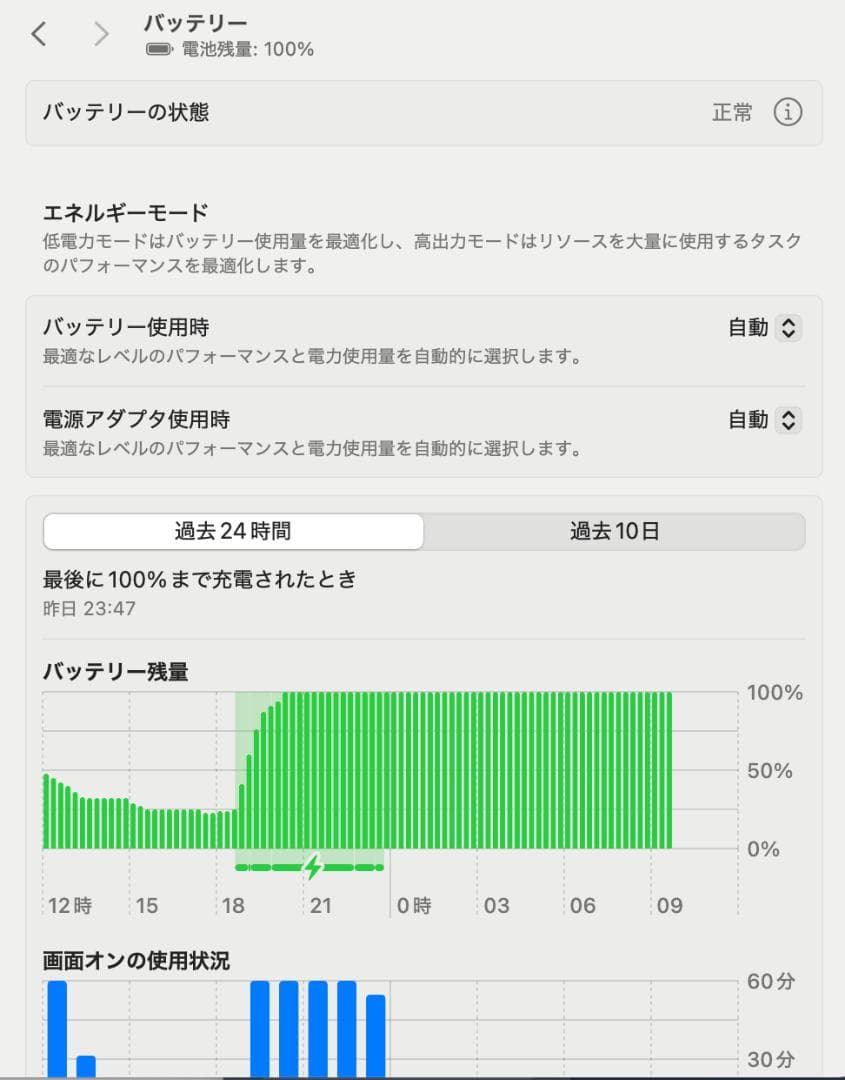Screen dimensions: 845x1080
Task: Open battery health info via the (i) icon
Action: tap(789, 113)
